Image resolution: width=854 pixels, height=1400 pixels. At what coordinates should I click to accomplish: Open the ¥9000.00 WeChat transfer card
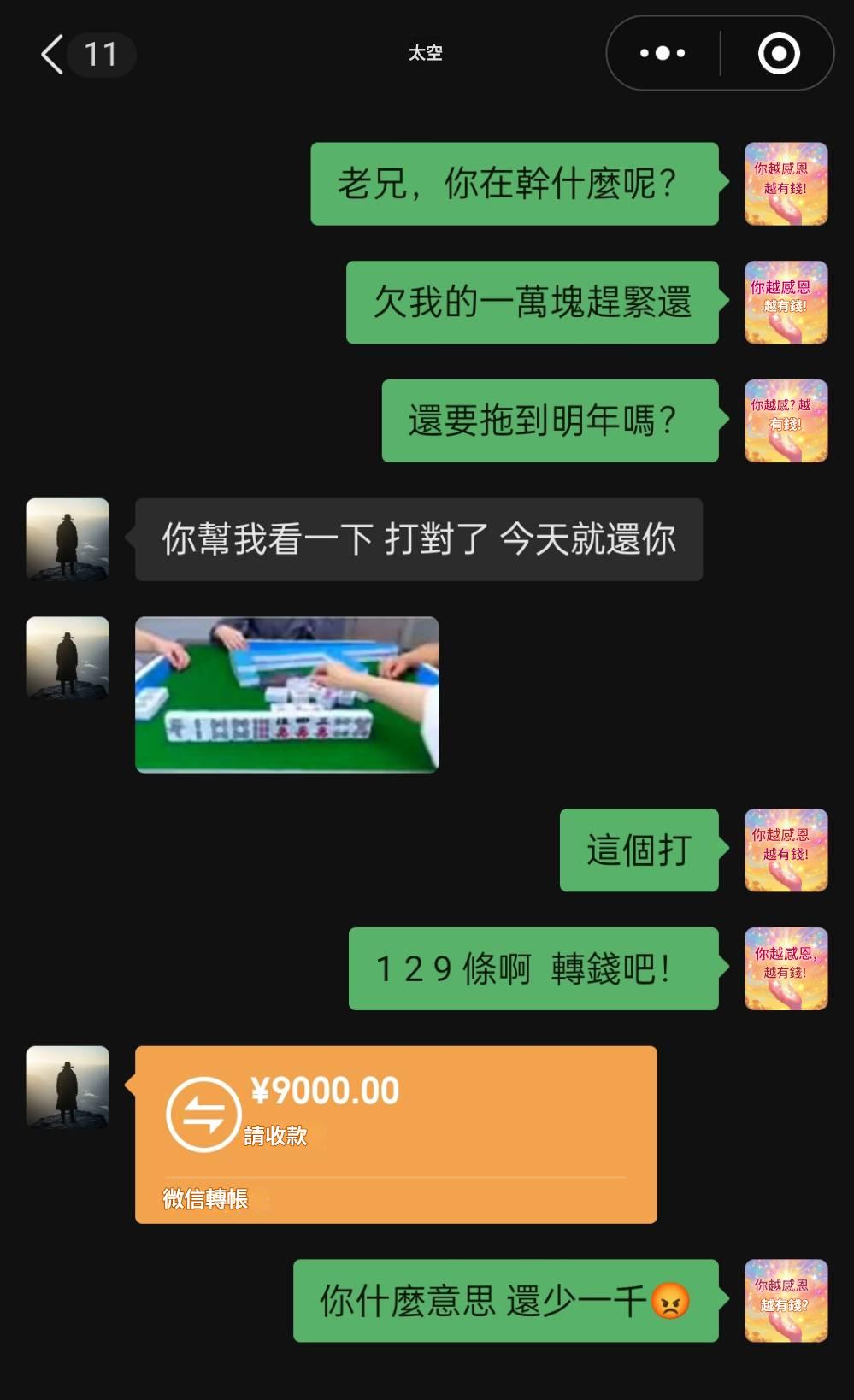coord(396,1133)
